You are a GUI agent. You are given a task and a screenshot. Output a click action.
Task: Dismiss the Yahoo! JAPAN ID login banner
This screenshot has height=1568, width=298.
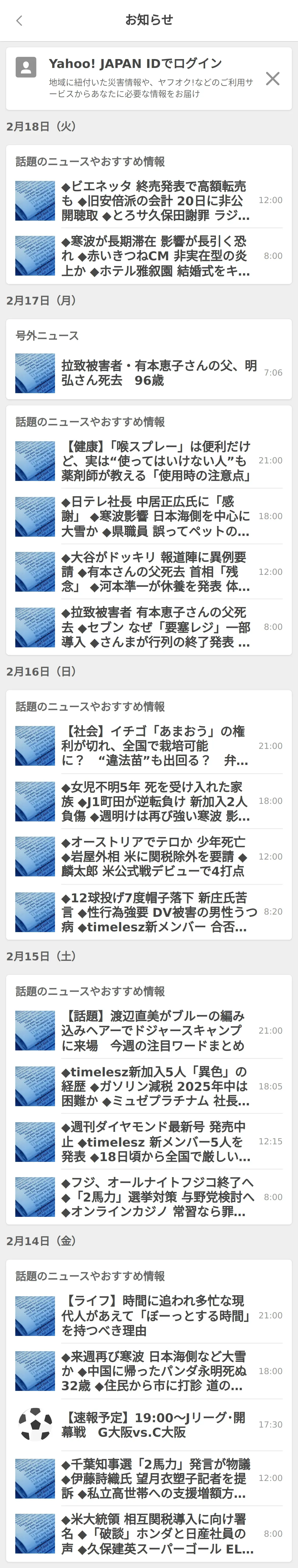point(273,79)
